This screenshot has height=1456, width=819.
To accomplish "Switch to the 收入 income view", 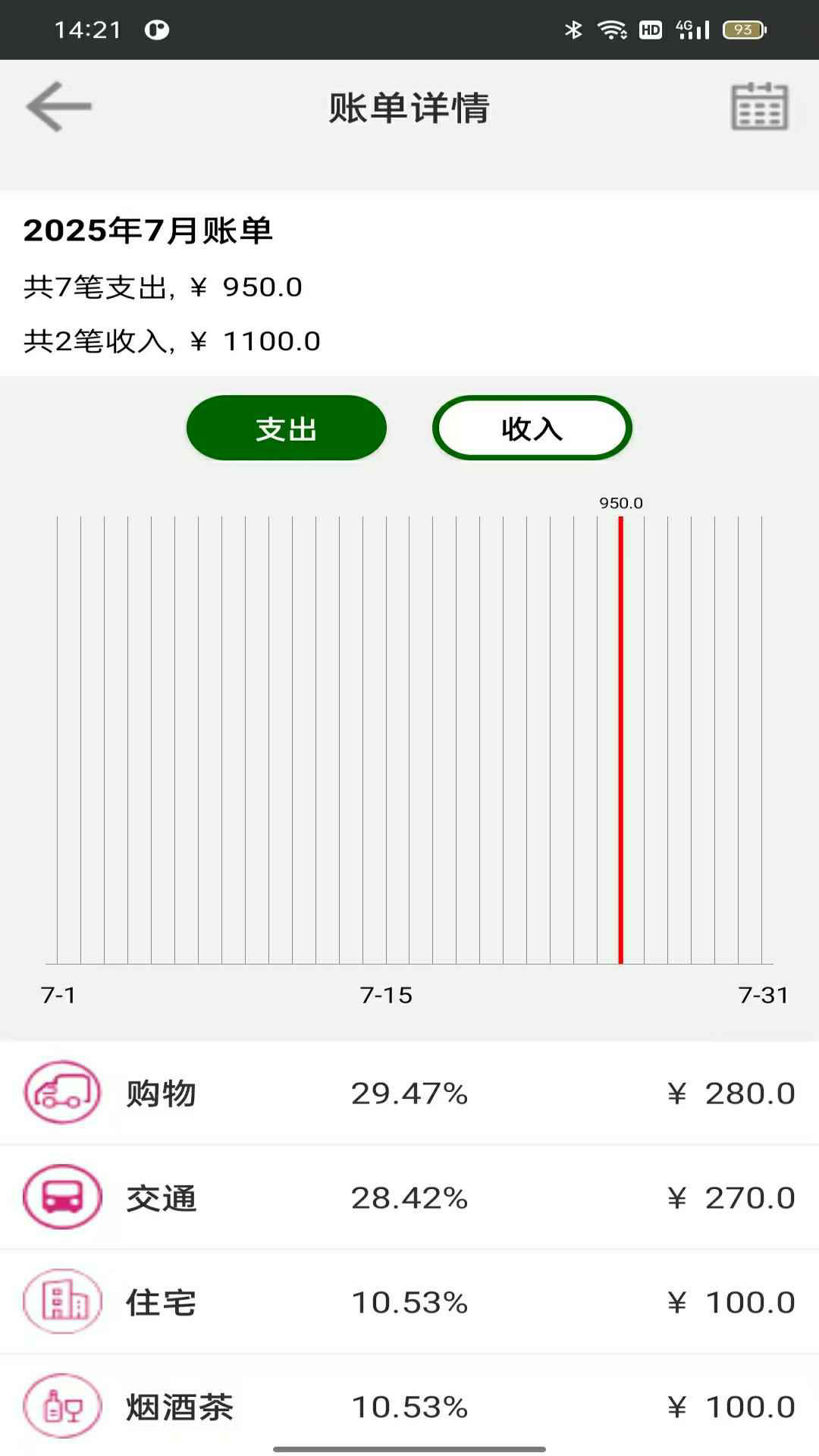I will click(531, 428).
